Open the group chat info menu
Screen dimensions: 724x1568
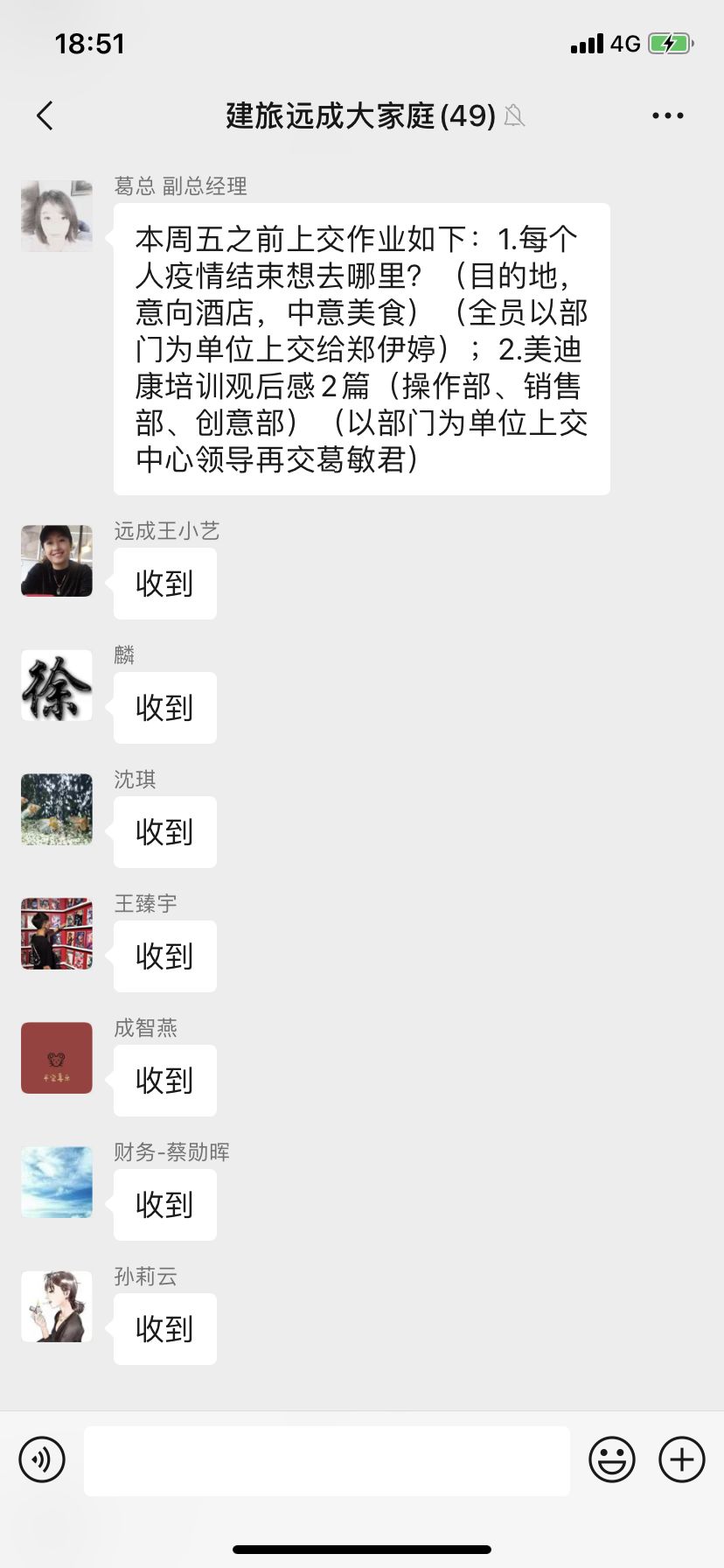click(667, 115)
